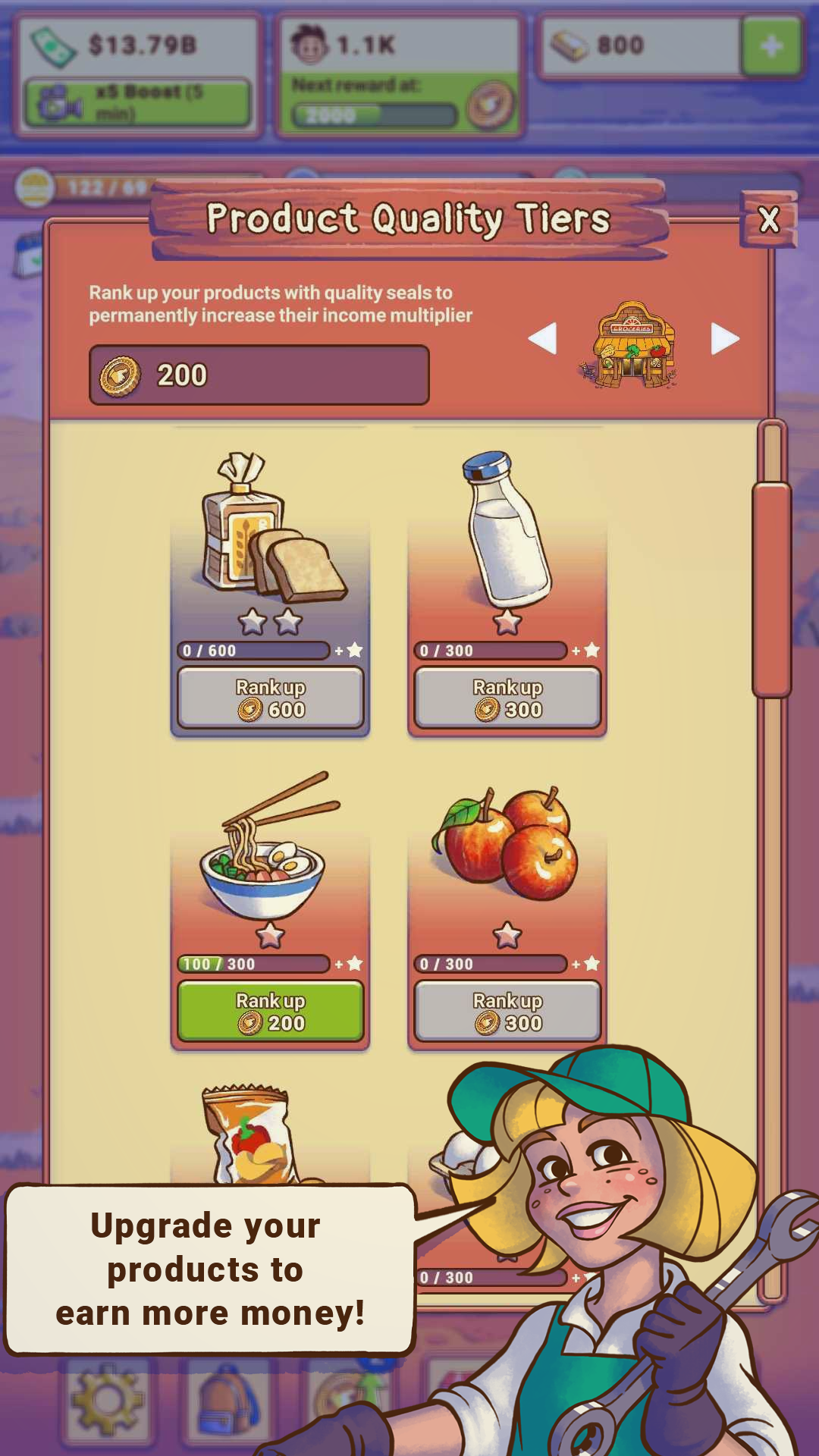Close the Product Quality Tiers dialog

pos(768,220)
